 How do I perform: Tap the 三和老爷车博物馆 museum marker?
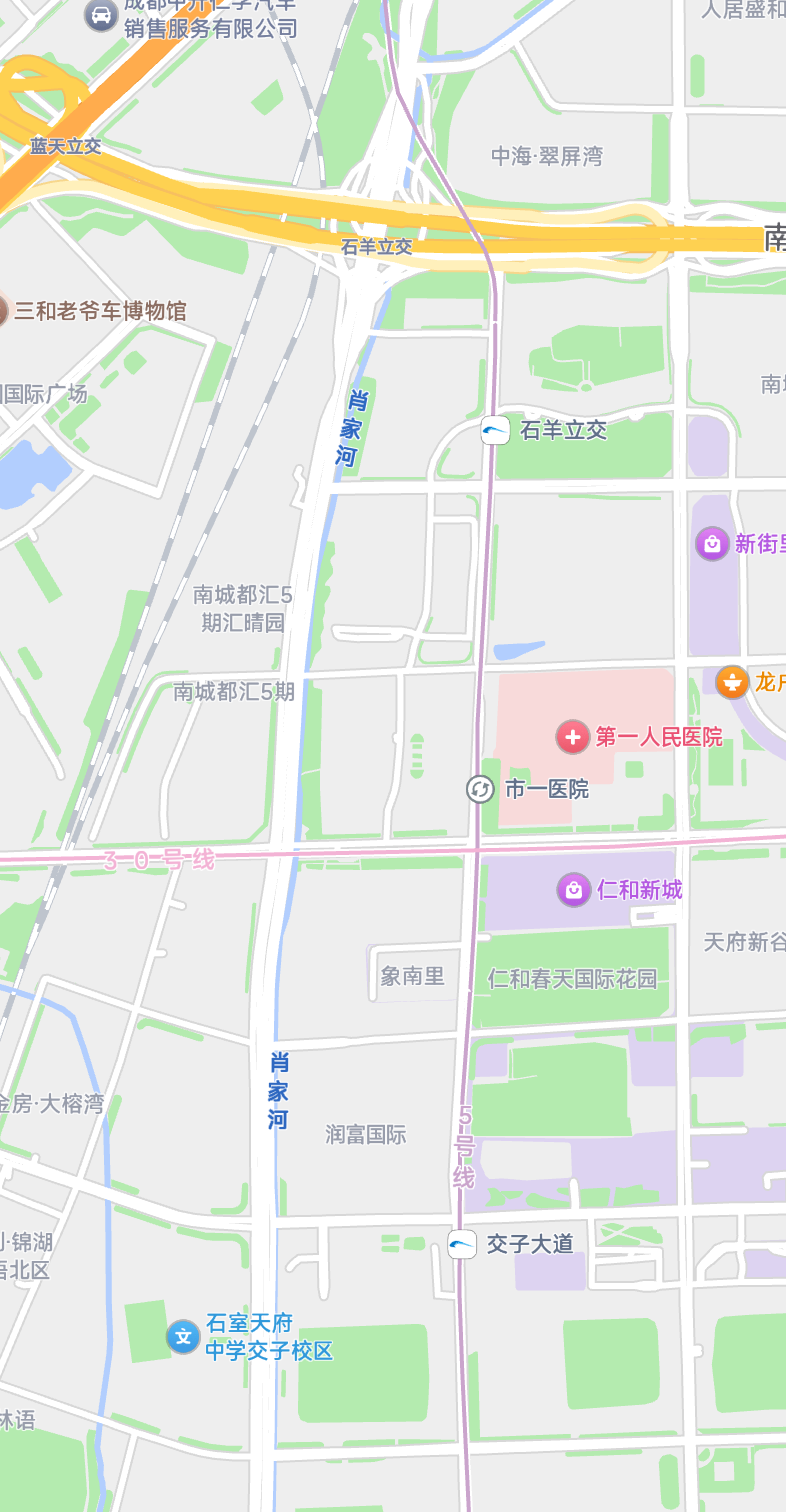point(3,310)
